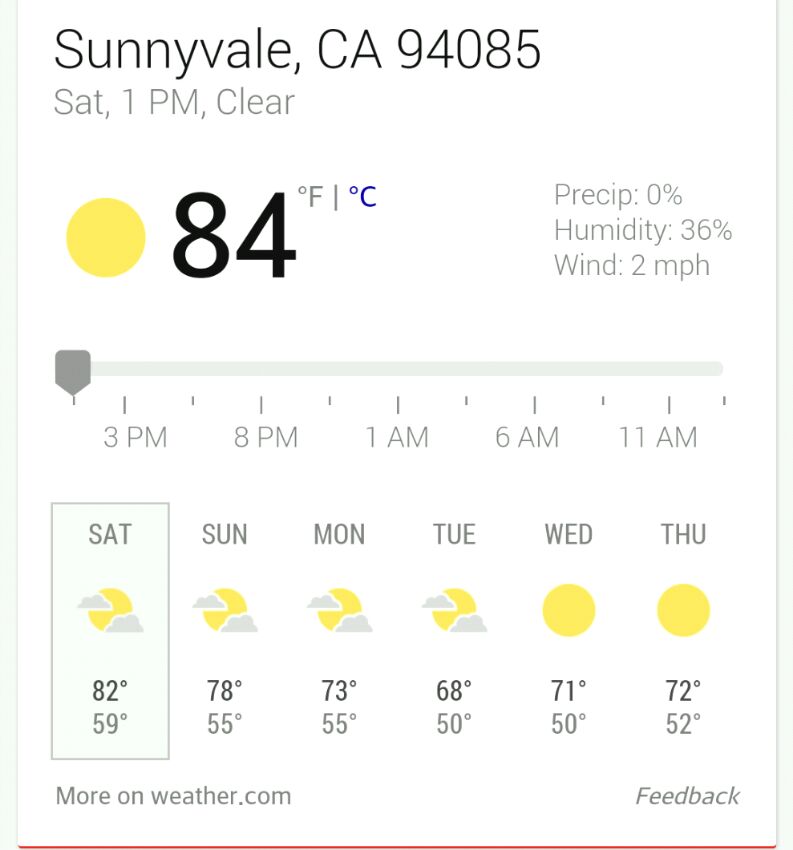Viewport: 793px width, 850px height.
Task: Show the SUN daily forecast
Action: tap(225, 630)
